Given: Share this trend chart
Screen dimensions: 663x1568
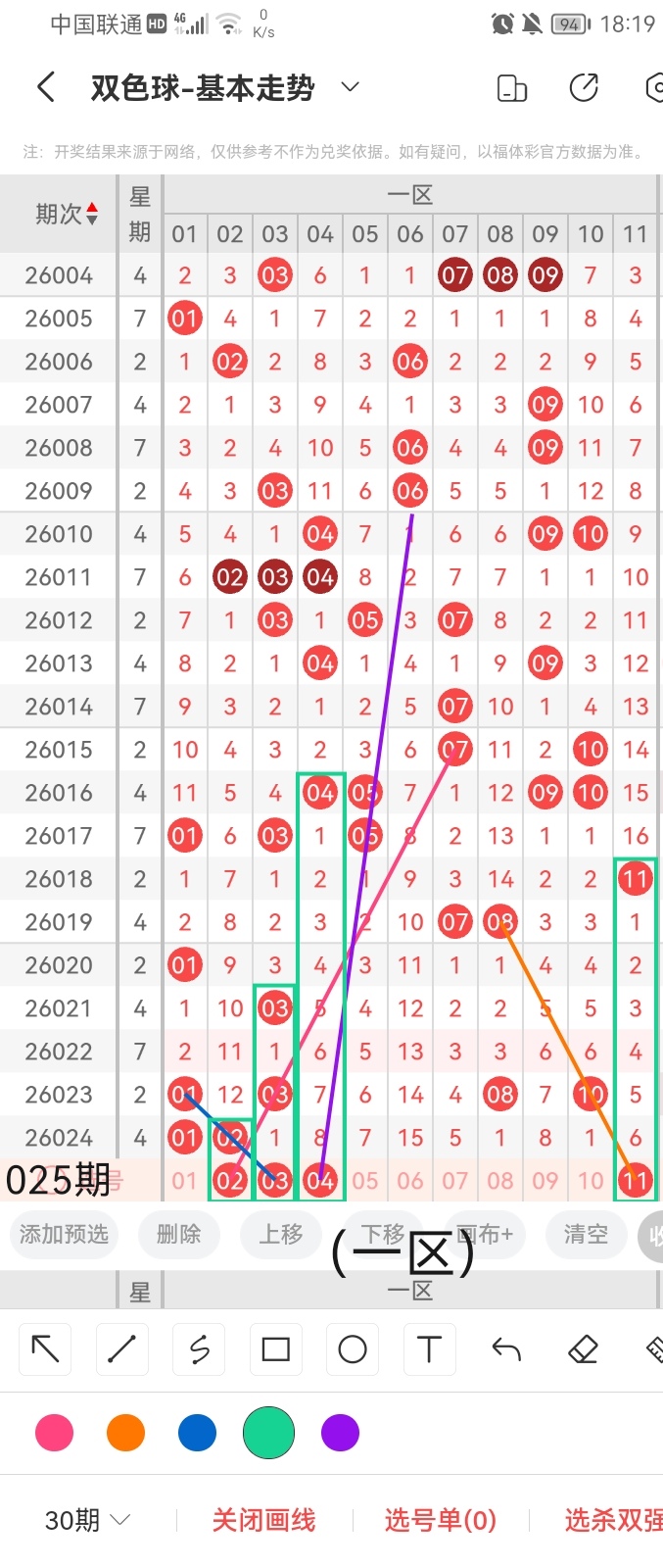Looking at the screenshot, I should (x=584, y=88).
